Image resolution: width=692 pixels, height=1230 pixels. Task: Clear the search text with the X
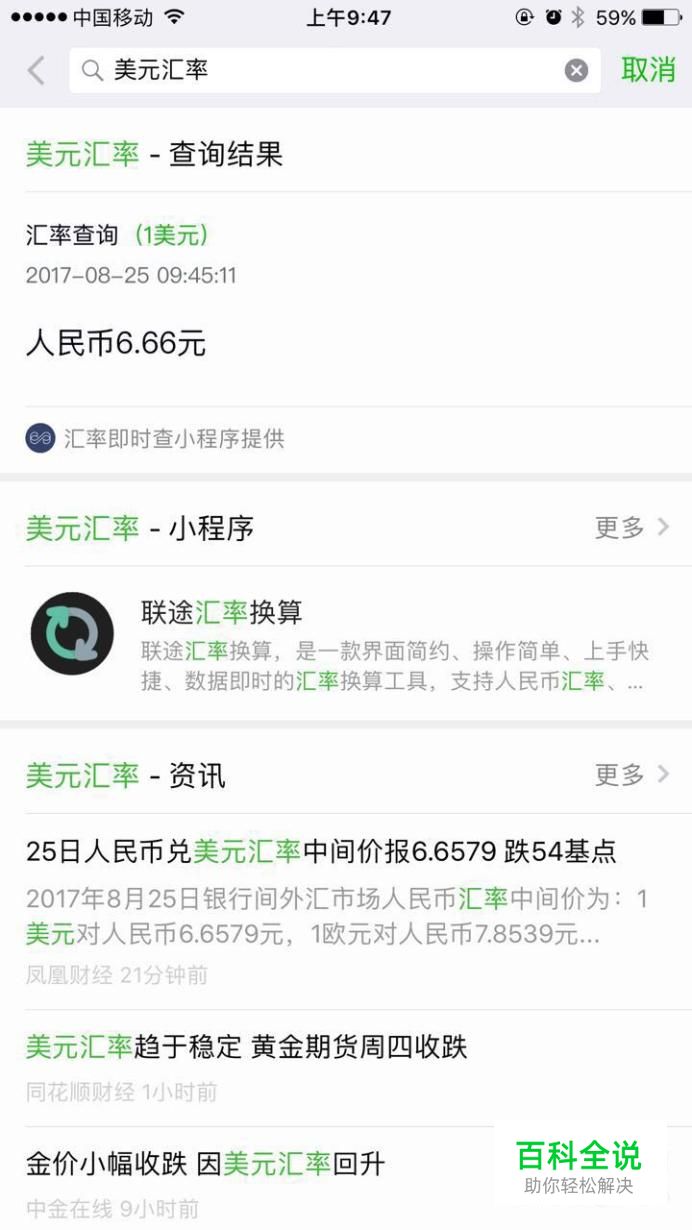(576, 70)
